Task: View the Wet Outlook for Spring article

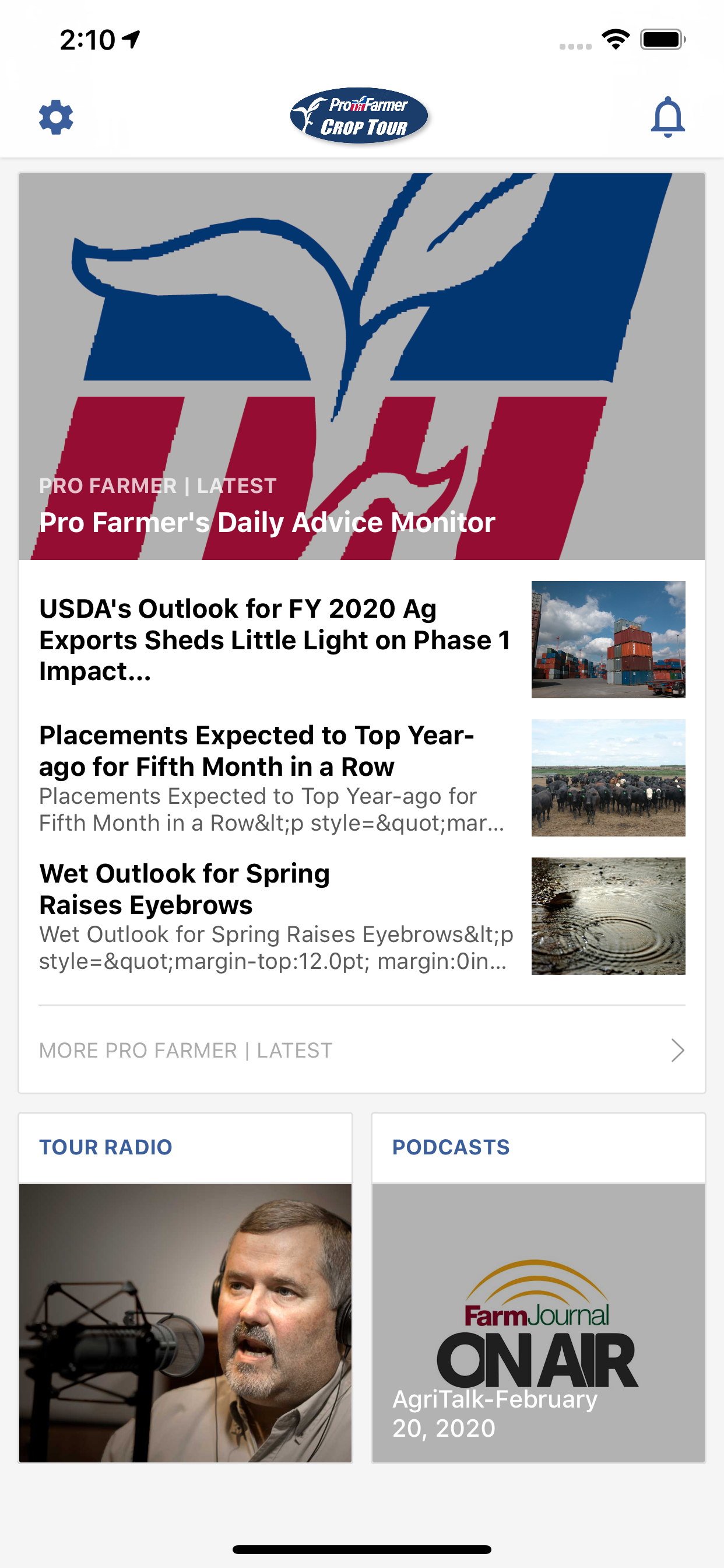Action: click(x=275, y=915)
